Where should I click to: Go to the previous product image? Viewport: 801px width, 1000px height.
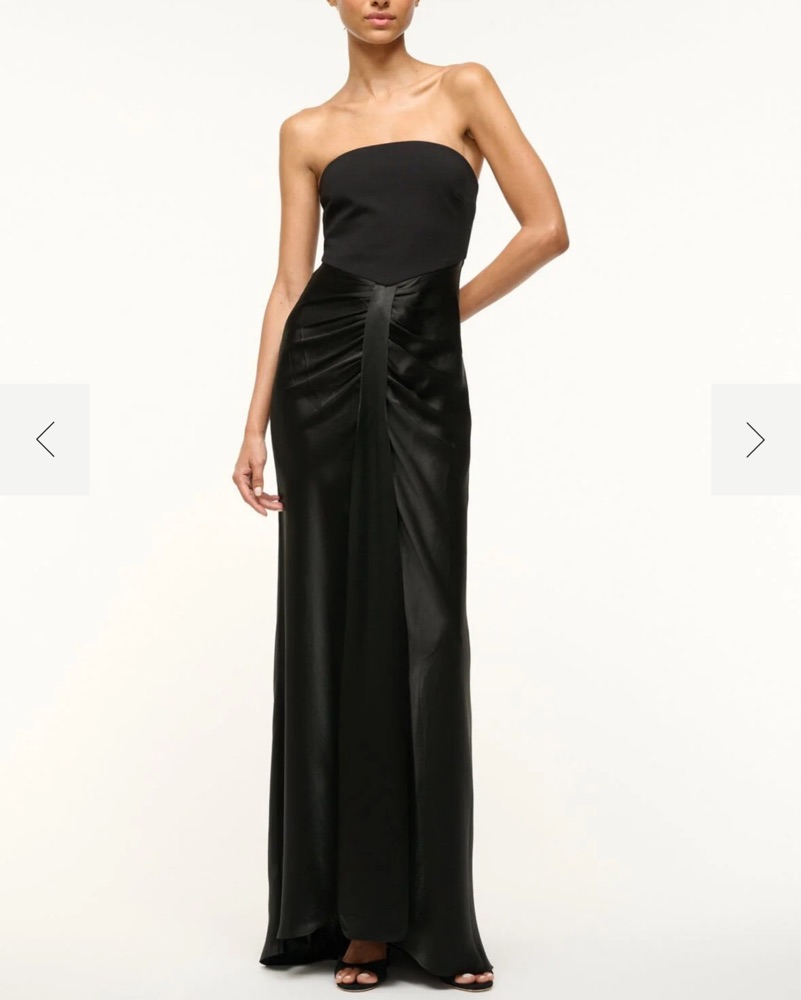pos(45,439)
